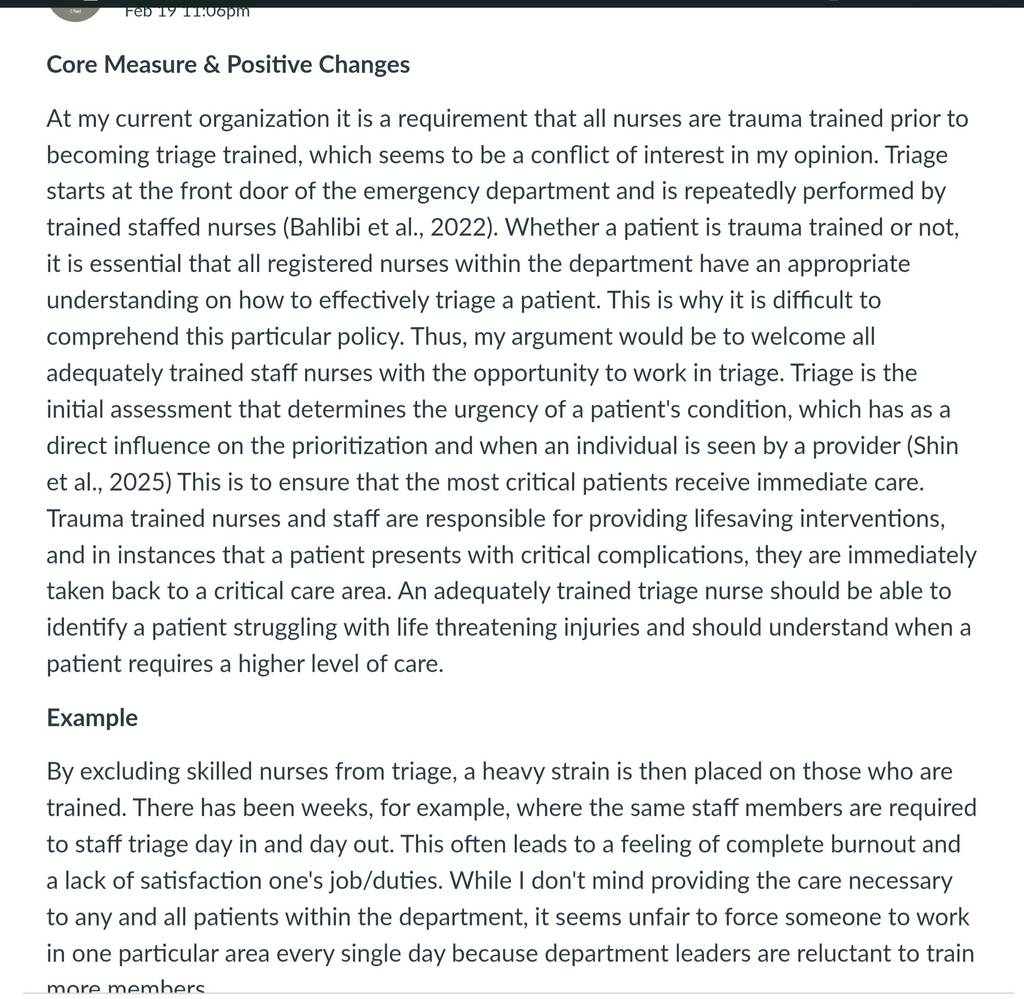The width and height of the screenshot is (1024, 999).
Task: Open the post author's avatar
Action: point(76,13)
